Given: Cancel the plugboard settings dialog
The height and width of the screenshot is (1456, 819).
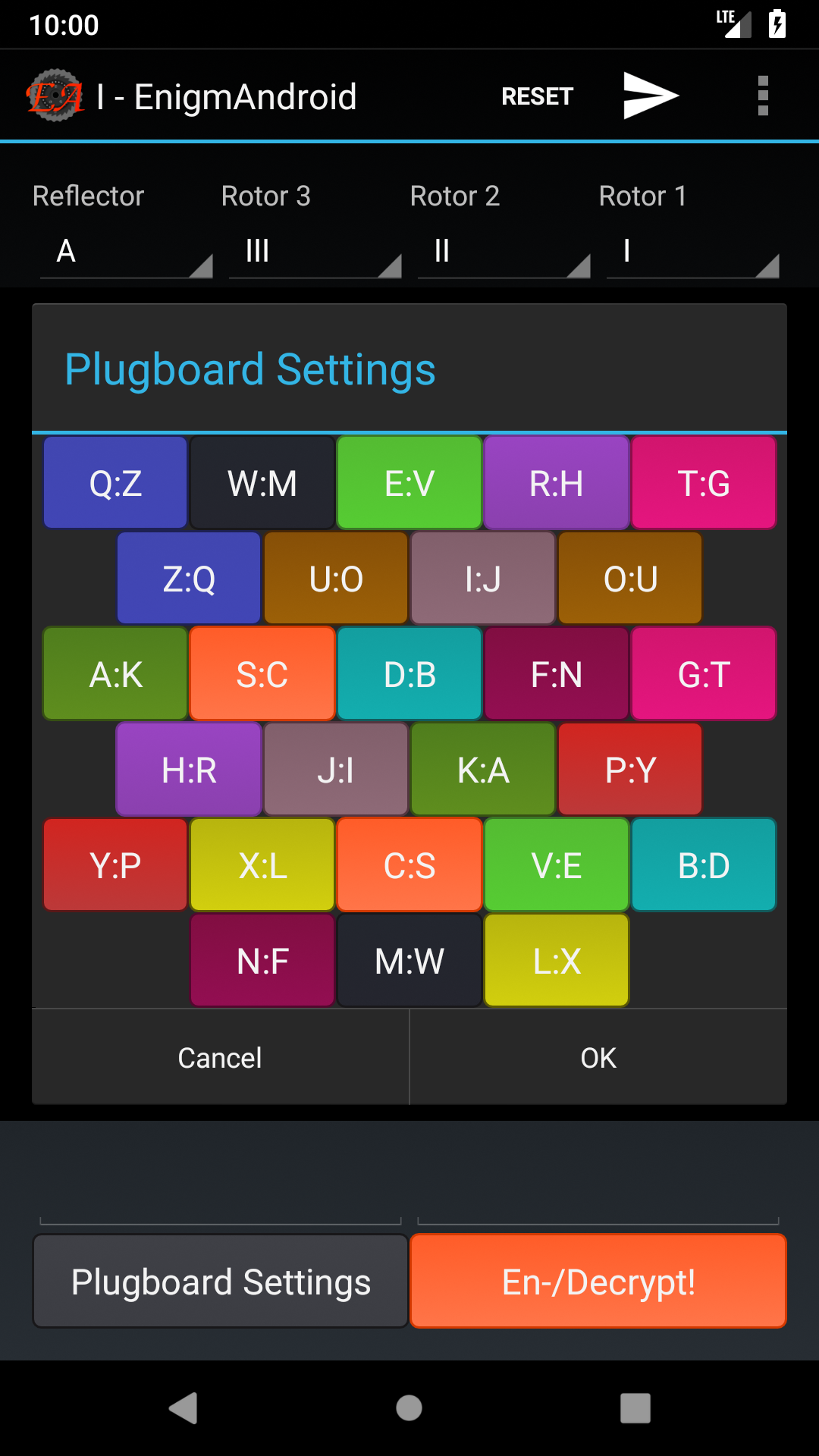Looking at the screenshot, I should pos(220,1057).
